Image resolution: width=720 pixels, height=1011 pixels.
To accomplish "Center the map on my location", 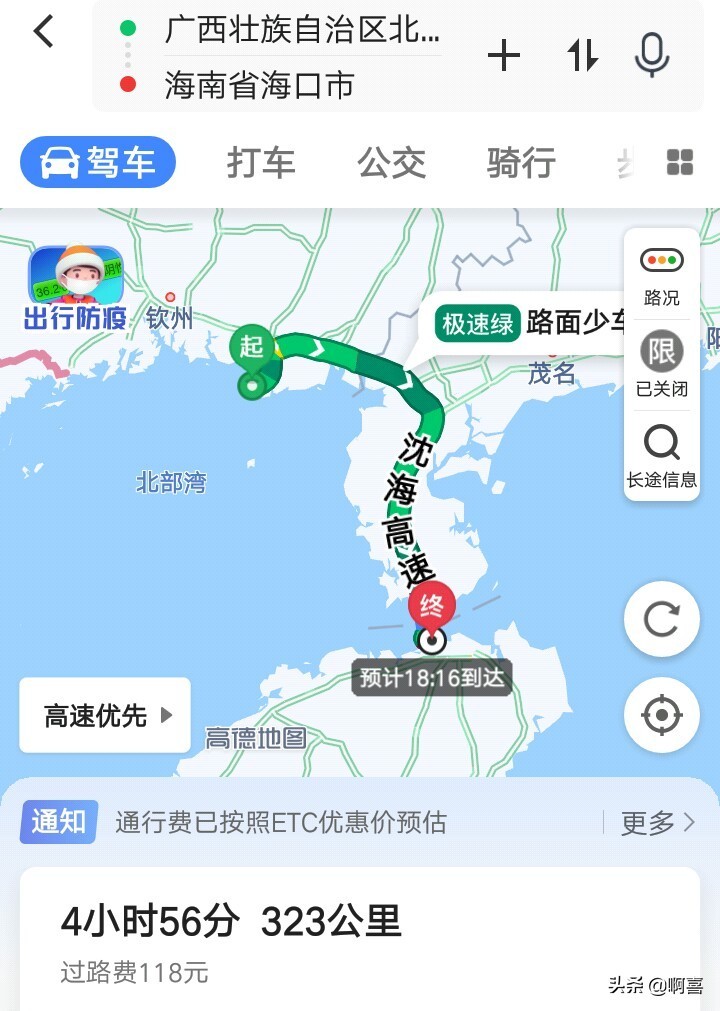I will 661,715.
